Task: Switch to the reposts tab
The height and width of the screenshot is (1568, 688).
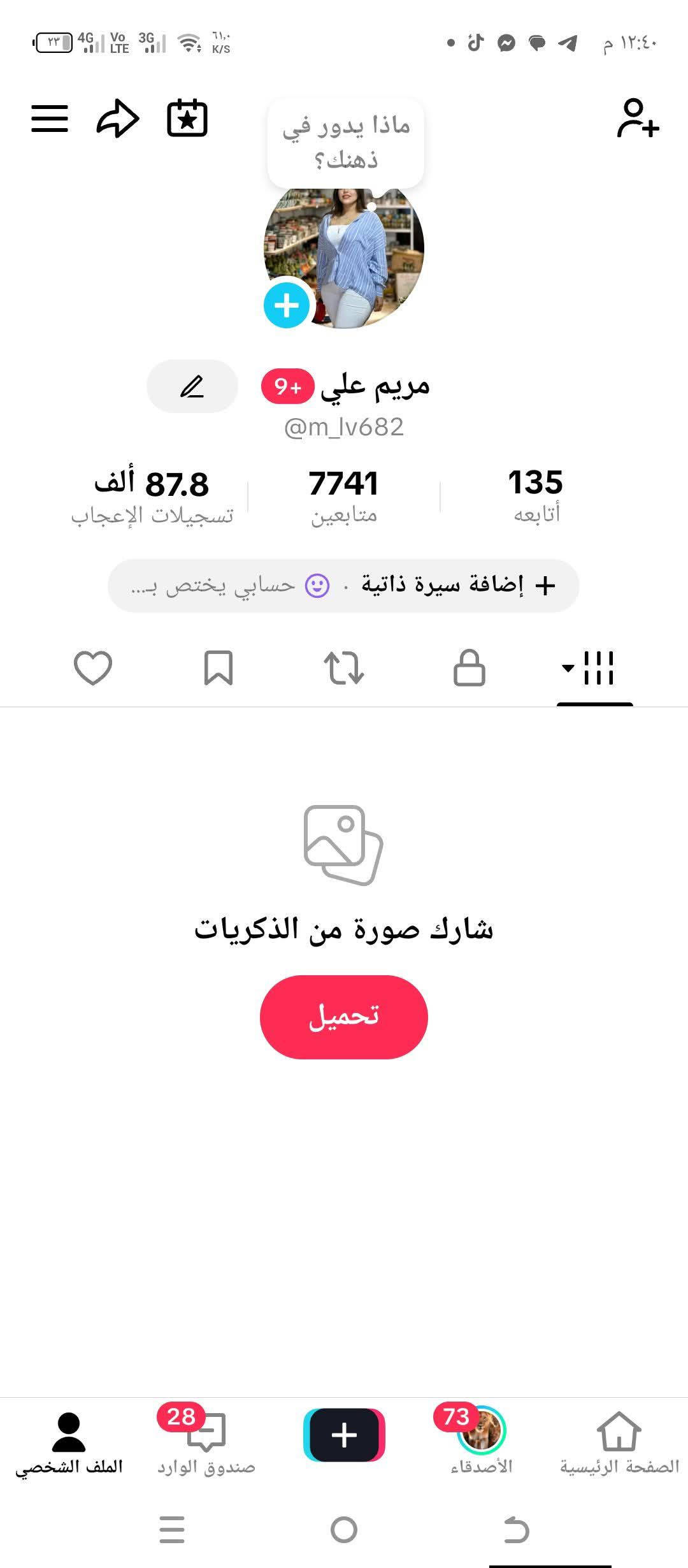Action: (344, 668)
